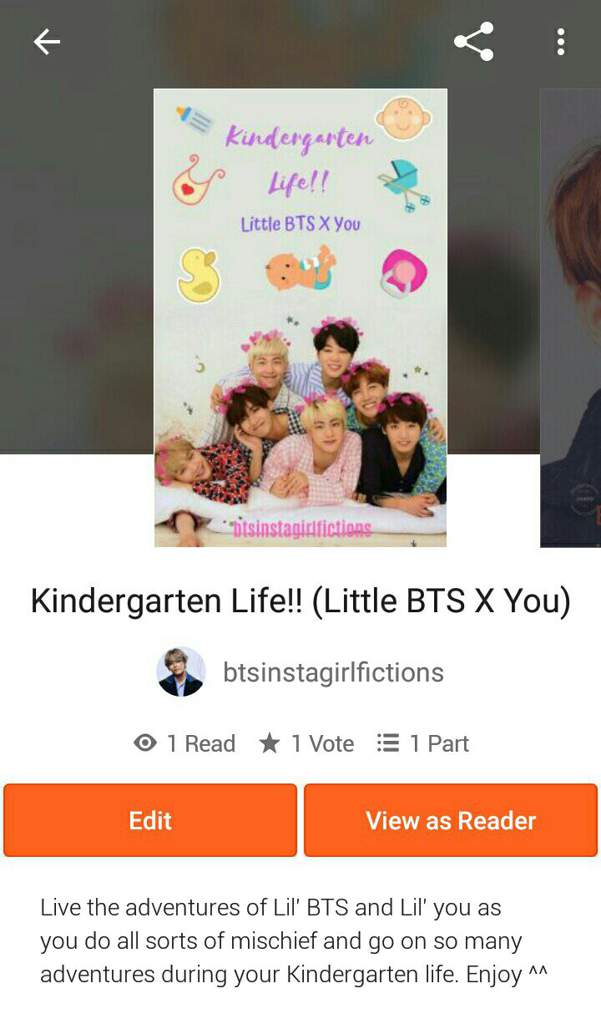
Task: View the next story cover on the right
Action: (572, 318)
